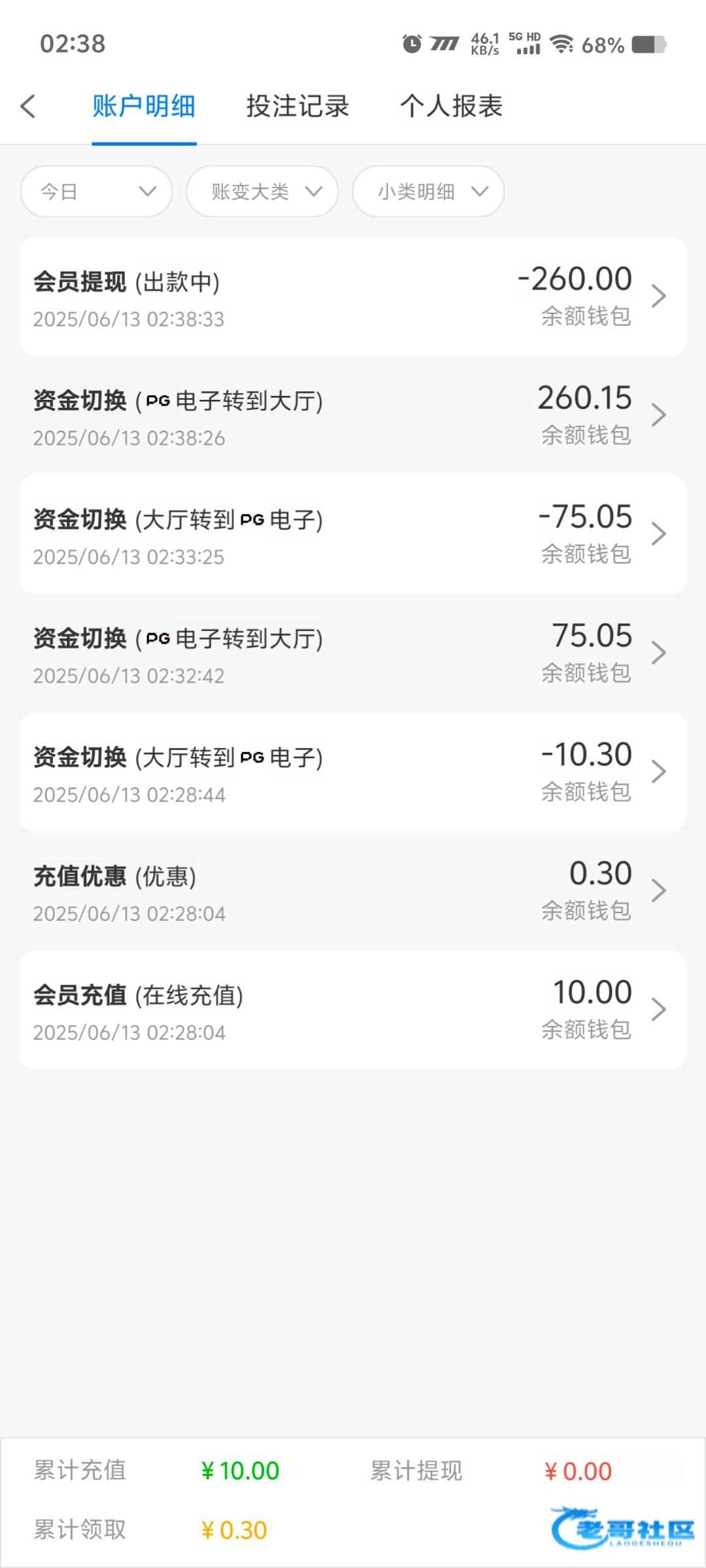
Task: Switch to the 个人报表 tab
Action: (451, 106)
